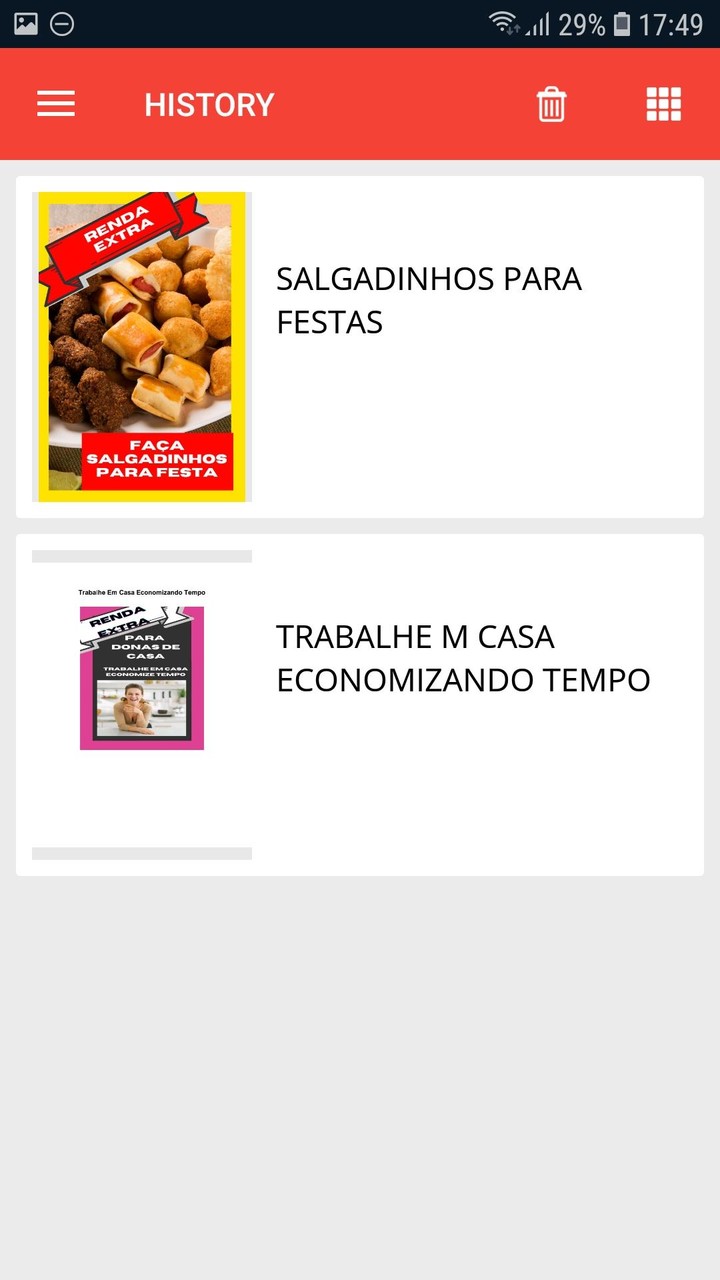Open Trabalhe M Casa Economizando Tempo item
This screenshot has width=720, height=1280.
tap(360, 705)
